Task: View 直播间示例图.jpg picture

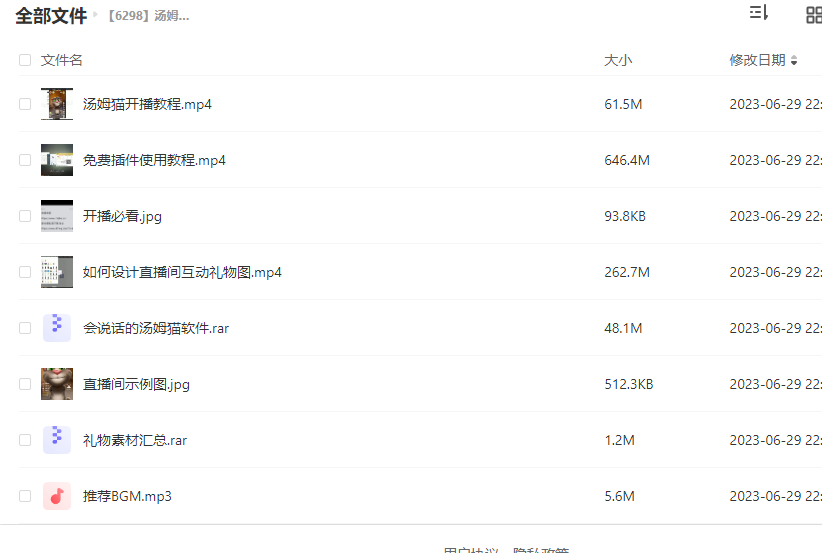Action: pyautogui.click(x=136, y=384)
